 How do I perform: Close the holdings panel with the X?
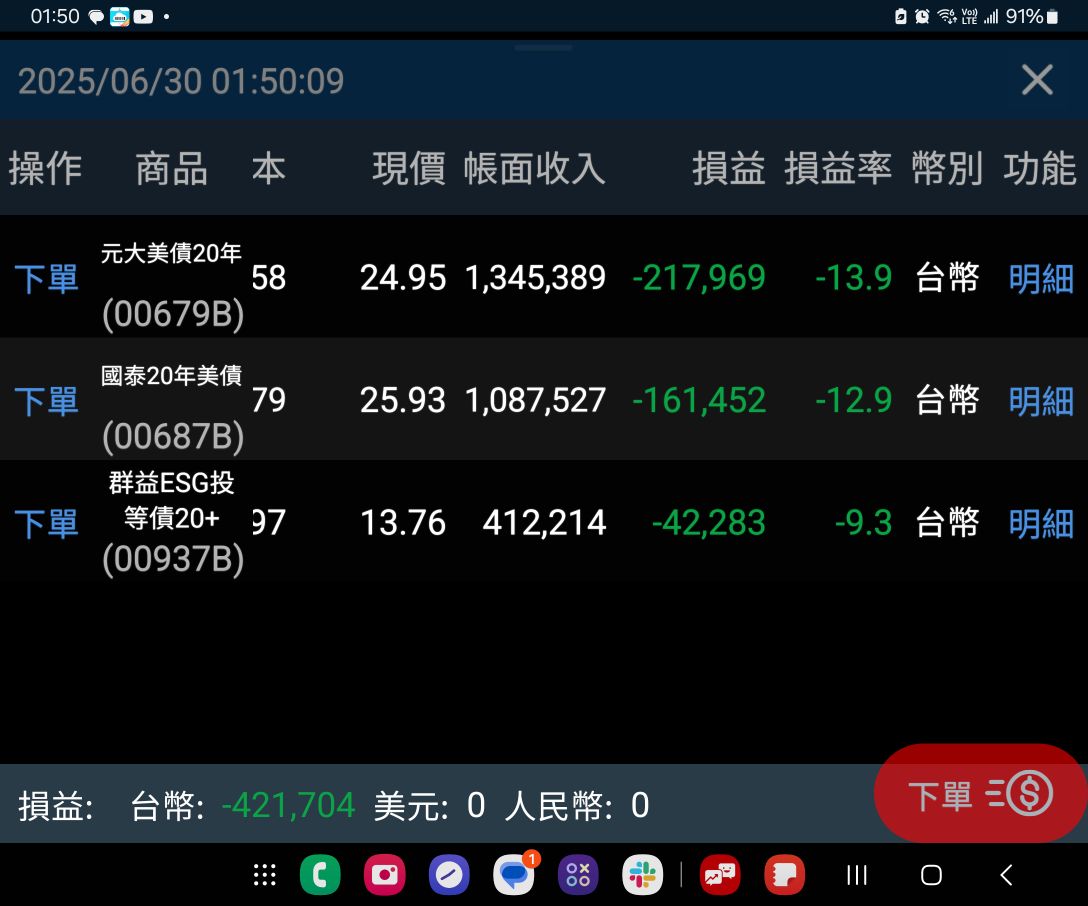point(1037,80)
